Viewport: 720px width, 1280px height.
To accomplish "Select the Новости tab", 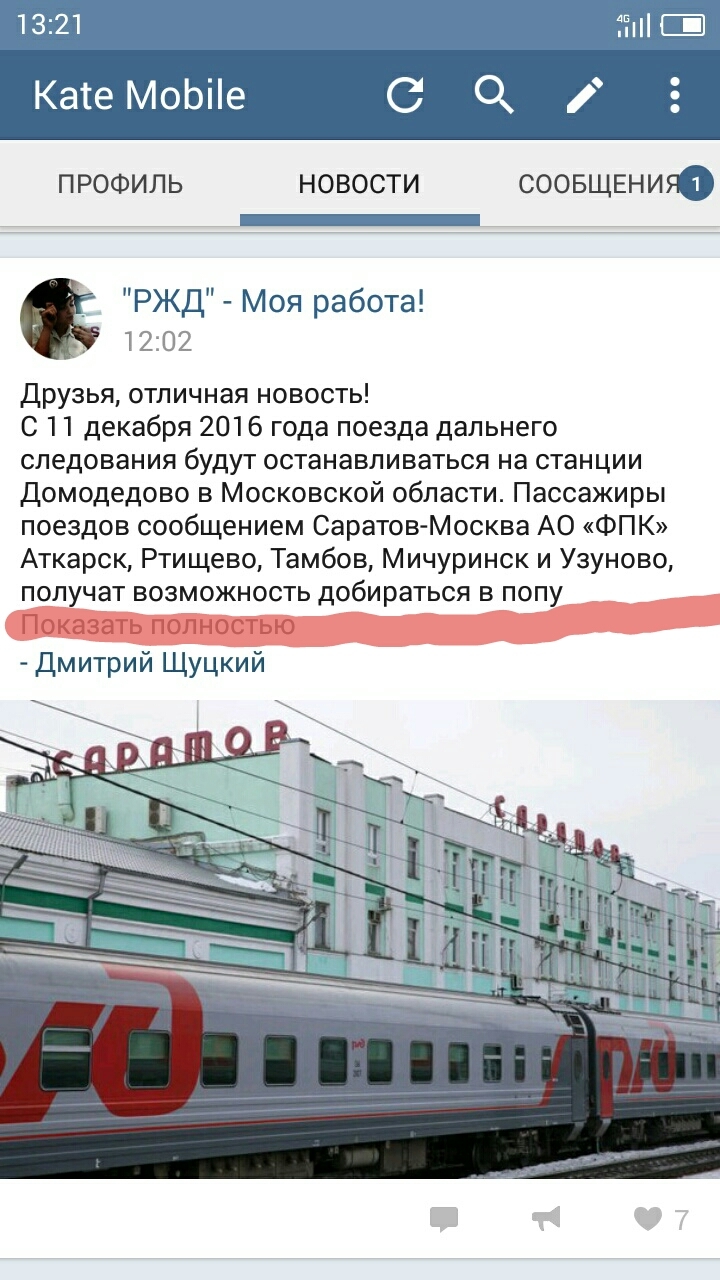I will pyautogui.click(x=359, y=184).
